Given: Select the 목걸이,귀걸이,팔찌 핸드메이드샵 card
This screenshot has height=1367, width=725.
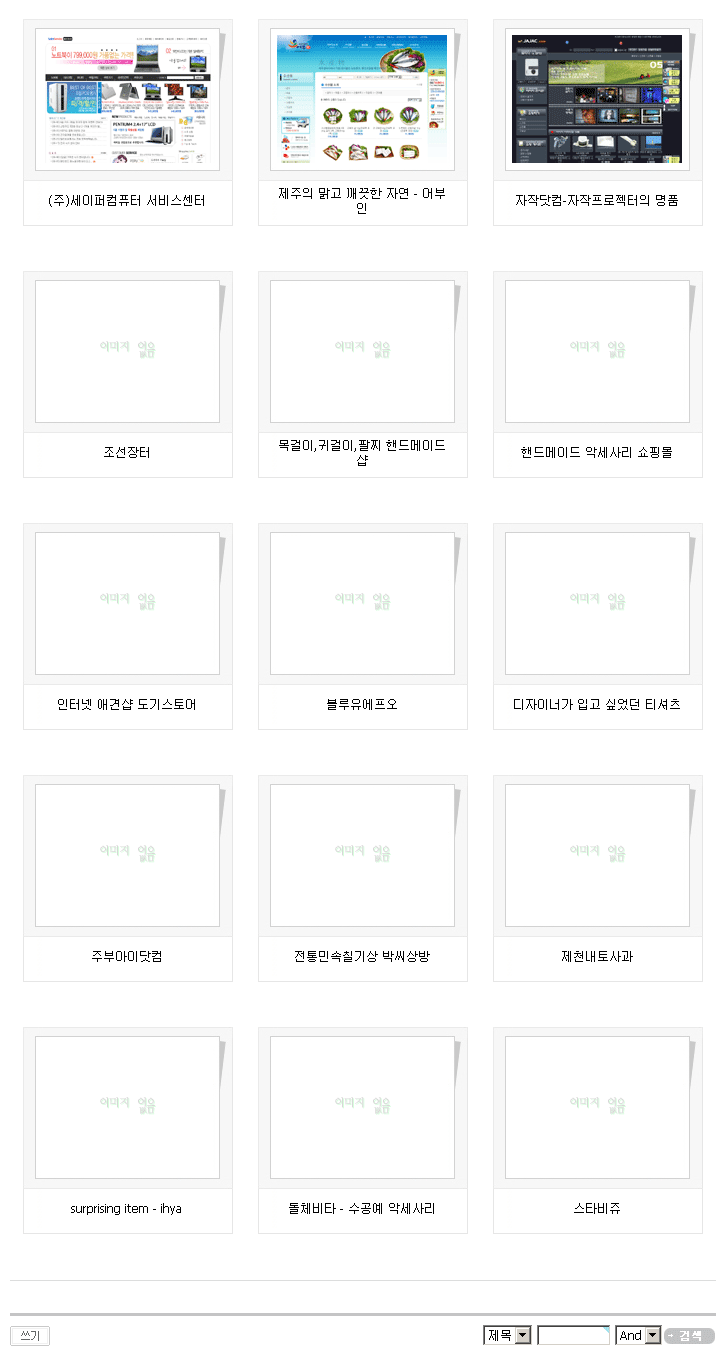Looking at the screenshot, I should click(362, 352).
